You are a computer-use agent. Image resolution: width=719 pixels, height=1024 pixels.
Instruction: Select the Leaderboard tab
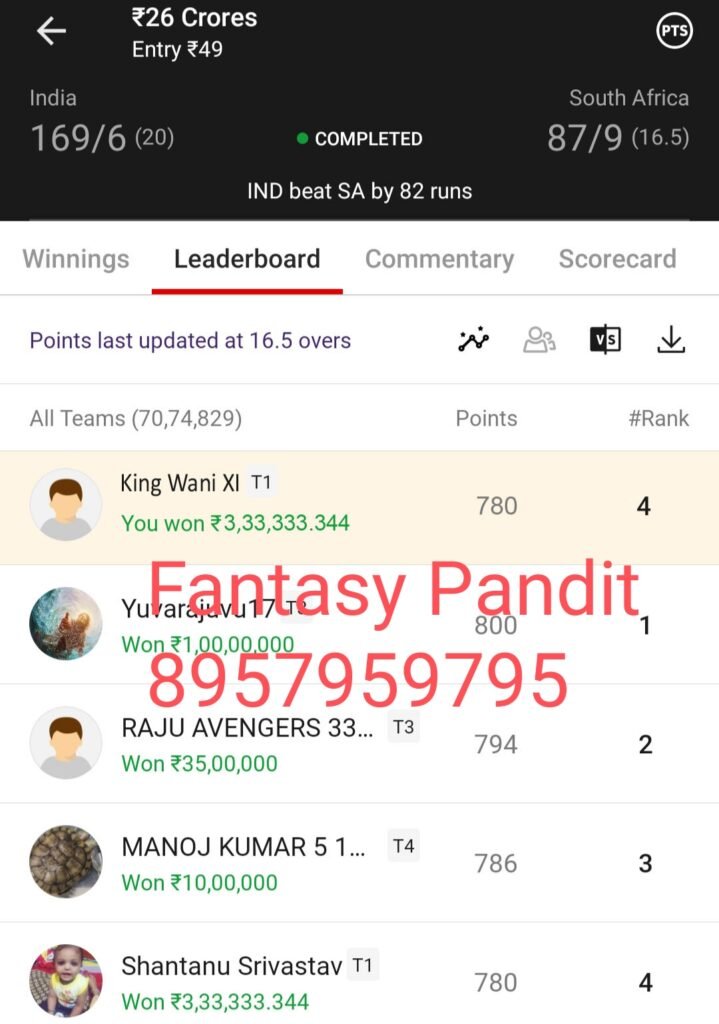[x=247, y=259]
